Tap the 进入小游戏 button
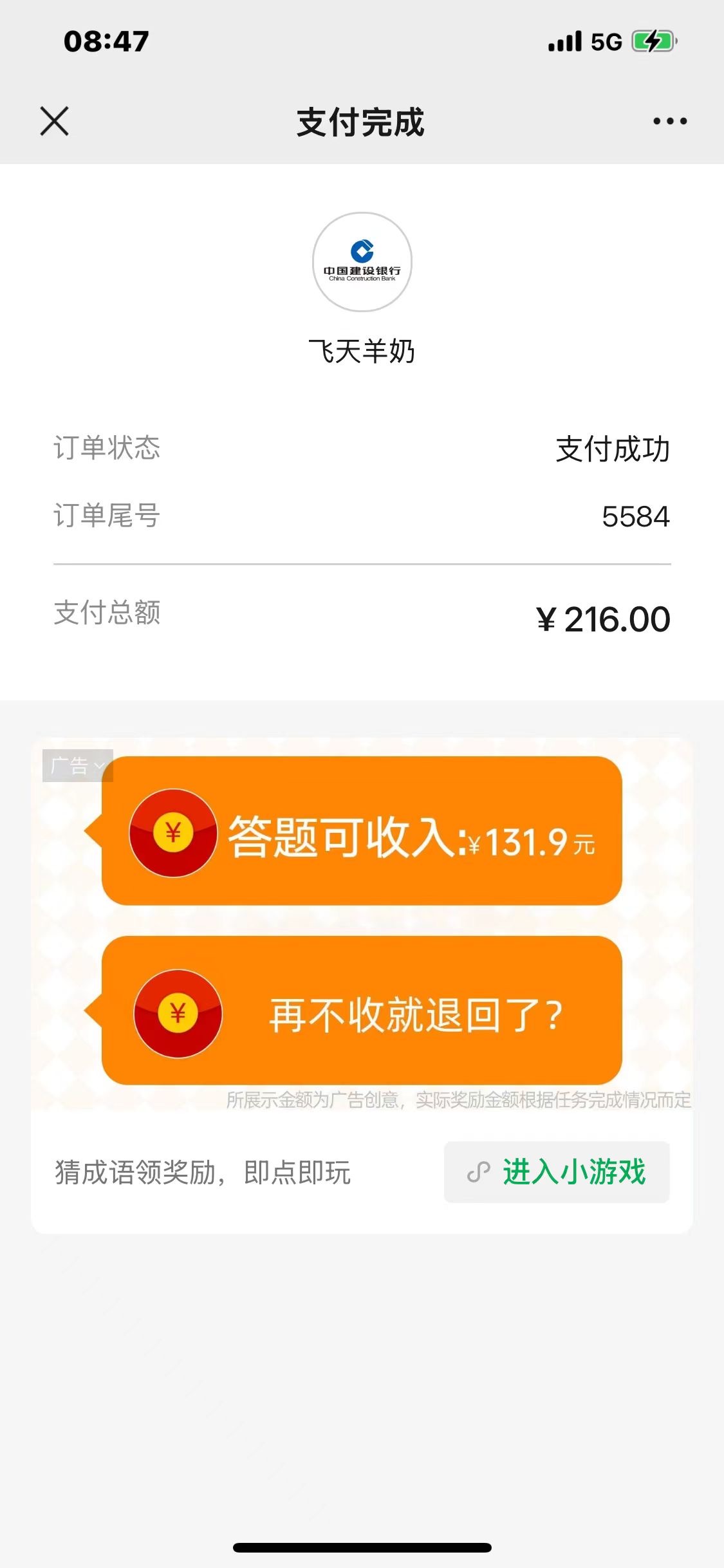Screen dimensions: 724x1568 click(557, 1171)
